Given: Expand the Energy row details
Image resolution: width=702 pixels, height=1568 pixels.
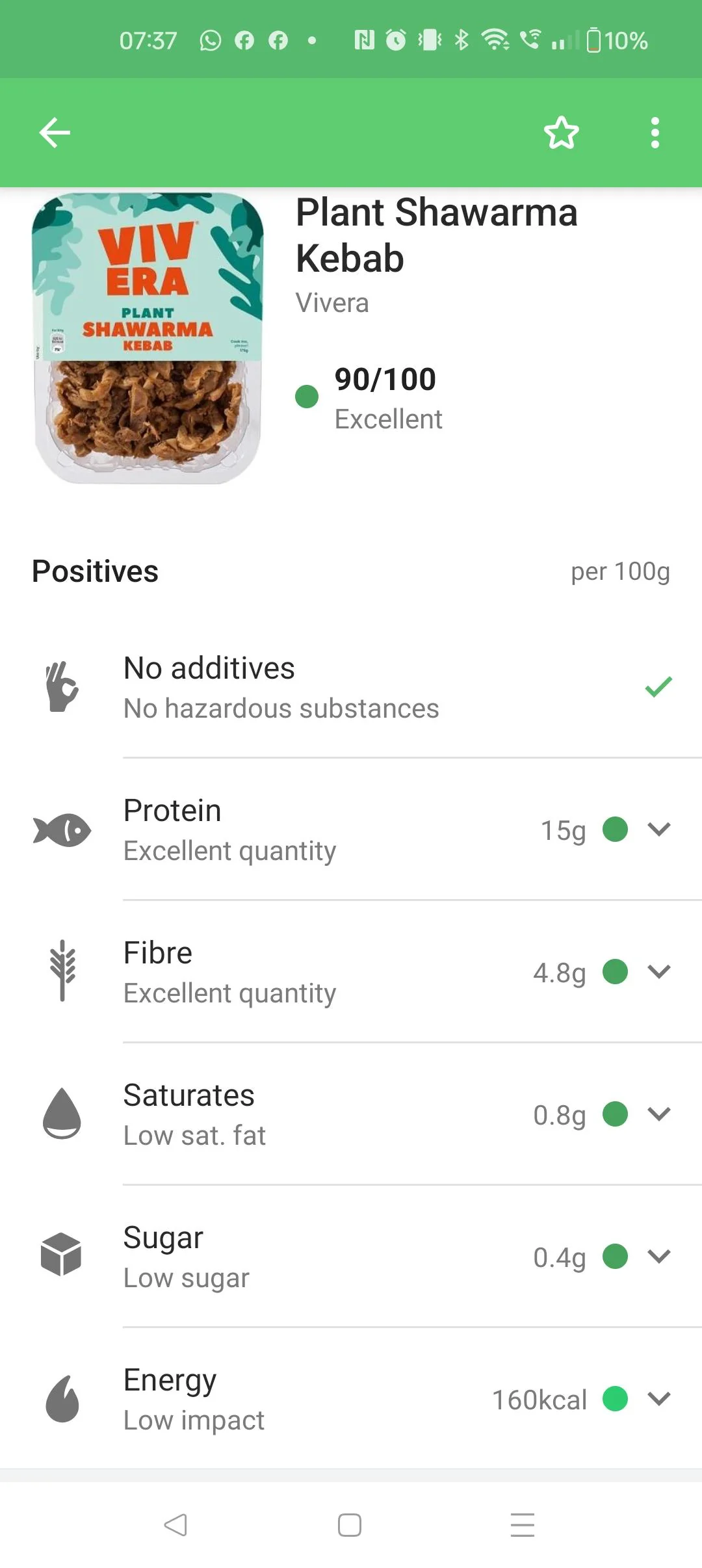Looking at the screenshot, I should tap(658, 1400).
